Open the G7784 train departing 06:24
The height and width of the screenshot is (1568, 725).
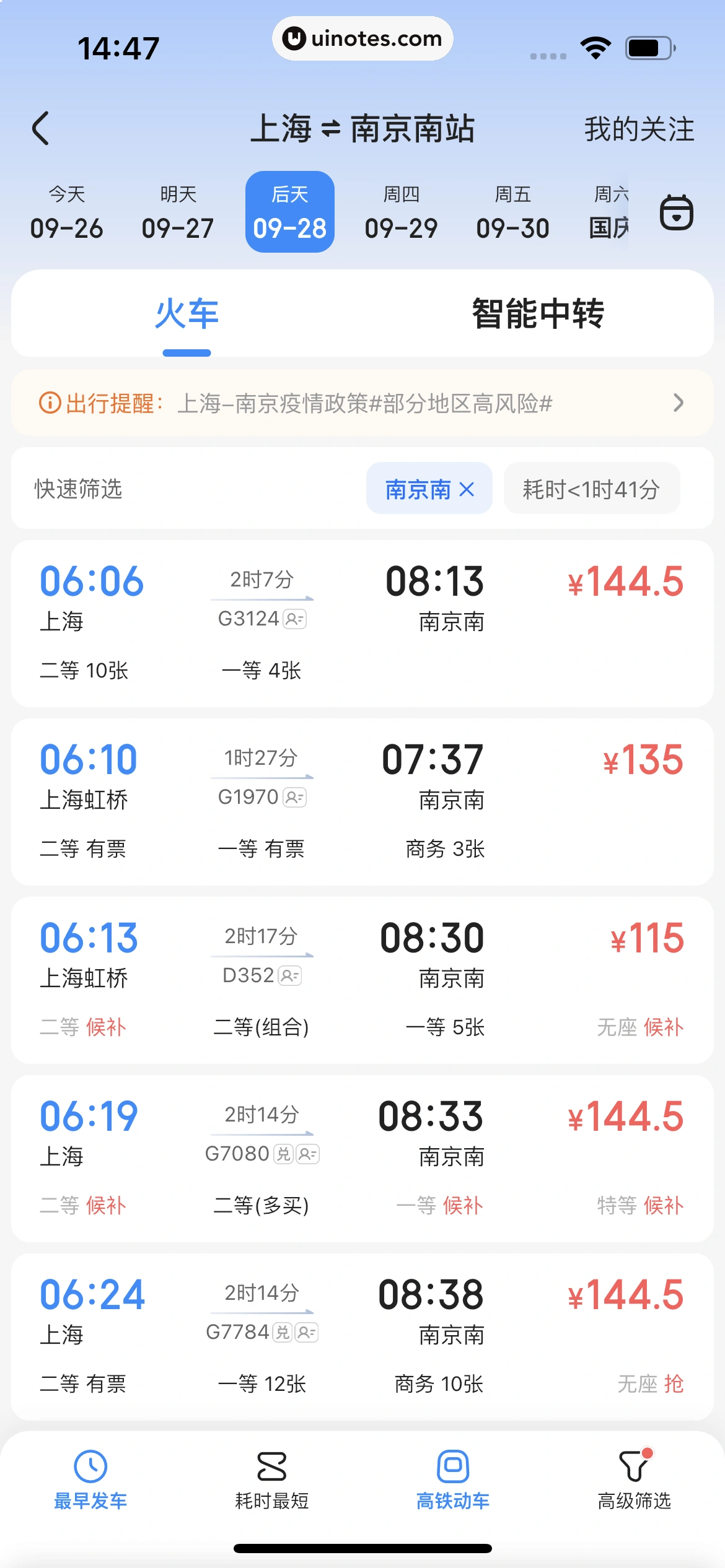click(x=362, y=1336)
